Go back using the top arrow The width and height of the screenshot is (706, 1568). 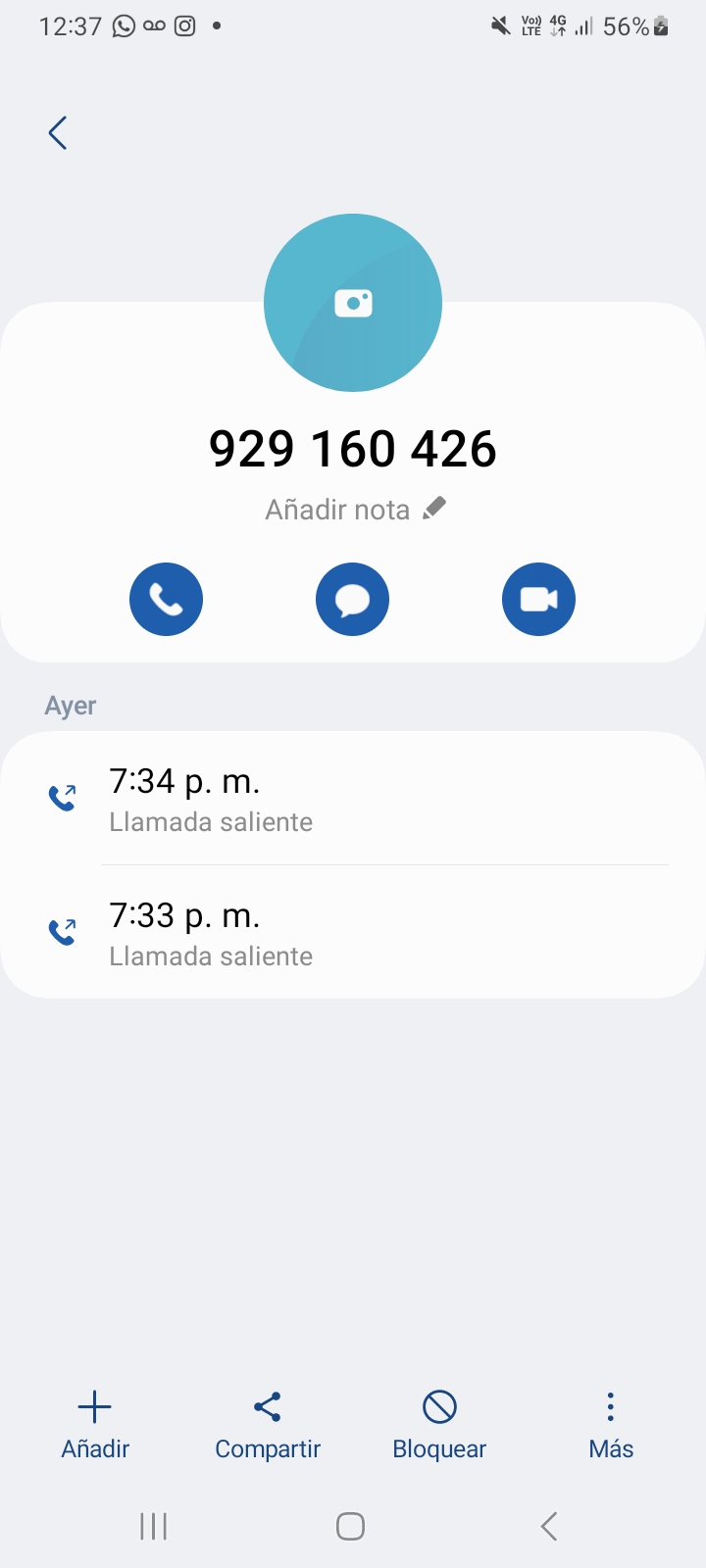point(58,133)
